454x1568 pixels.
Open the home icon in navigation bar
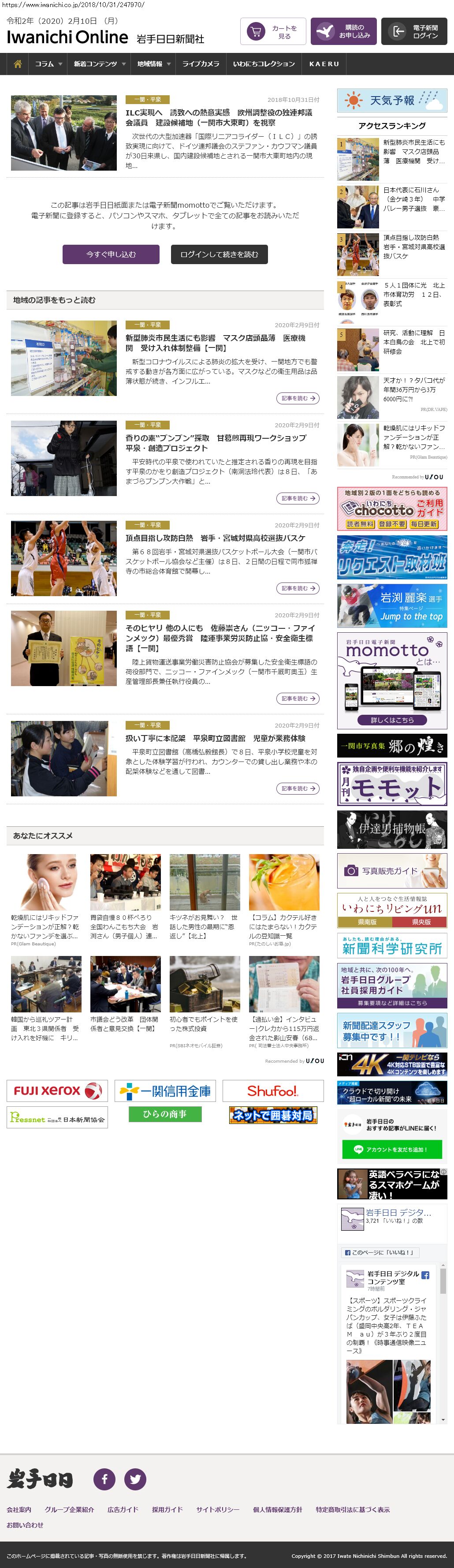pos(18,64)
